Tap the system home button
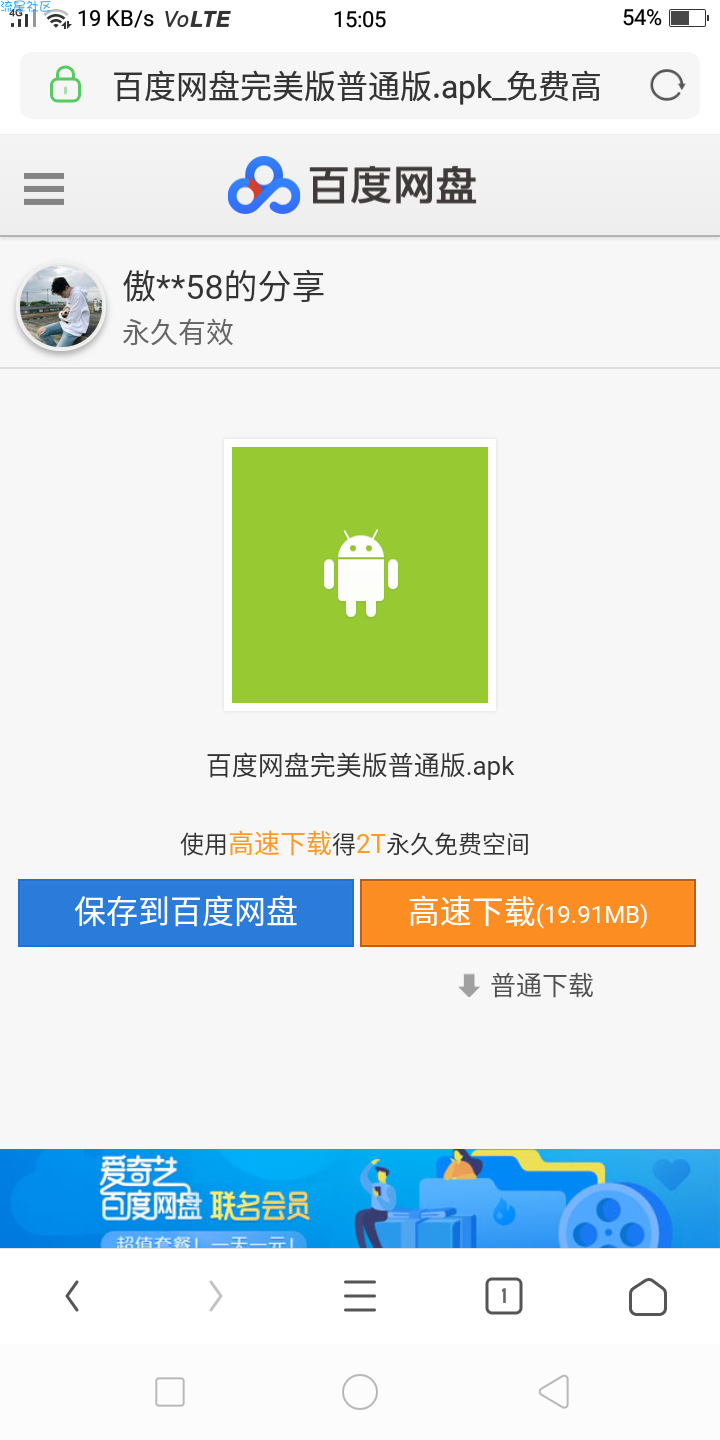 tap(360, 1392)
